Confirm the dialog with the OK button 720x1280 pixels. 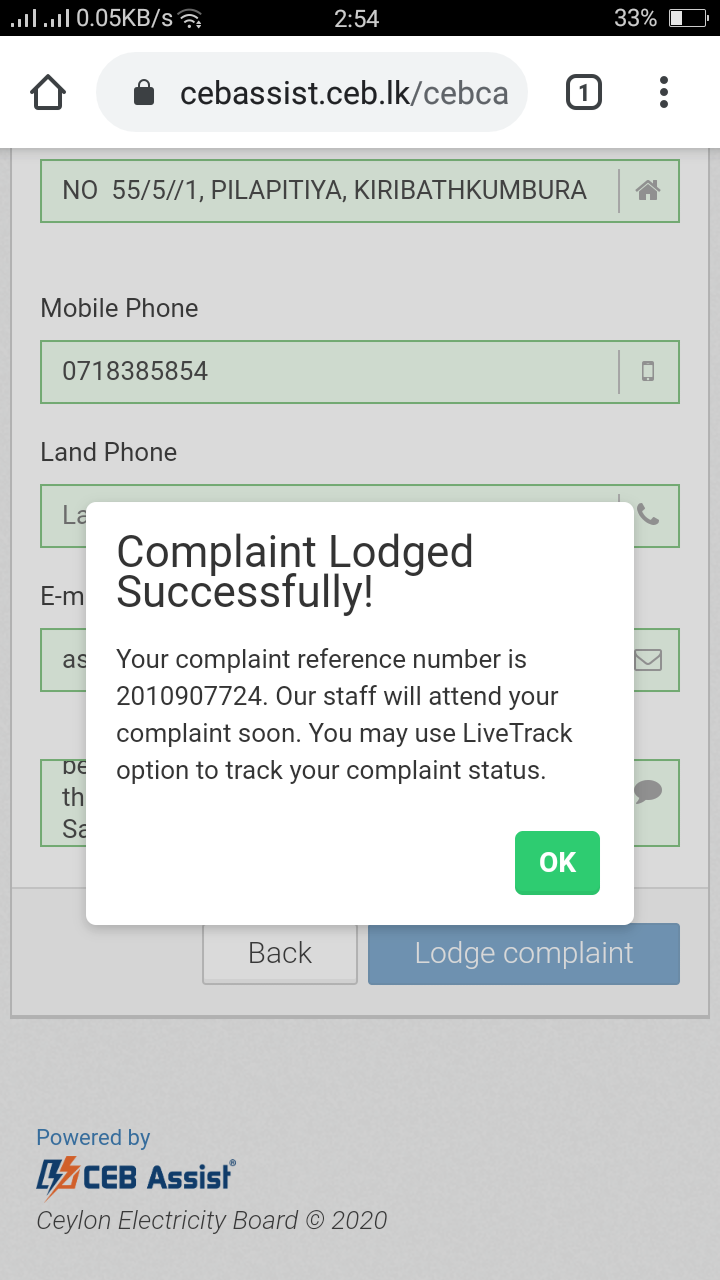click(x=557, y=862)
